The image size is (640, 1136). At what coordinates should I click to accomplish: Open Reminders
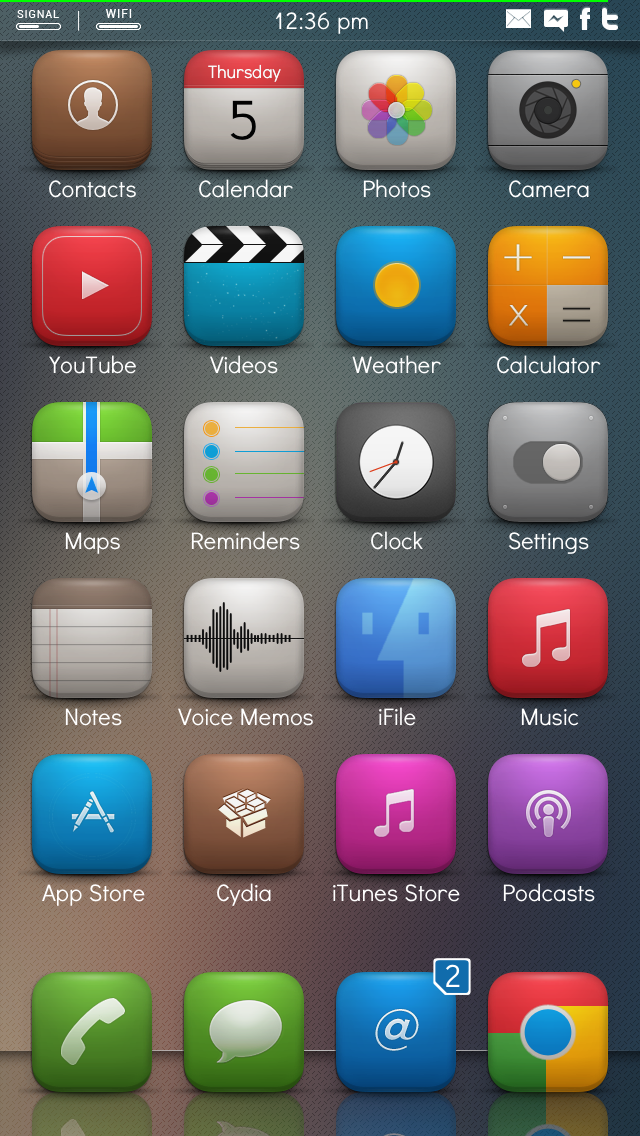(x=244, y=462)
